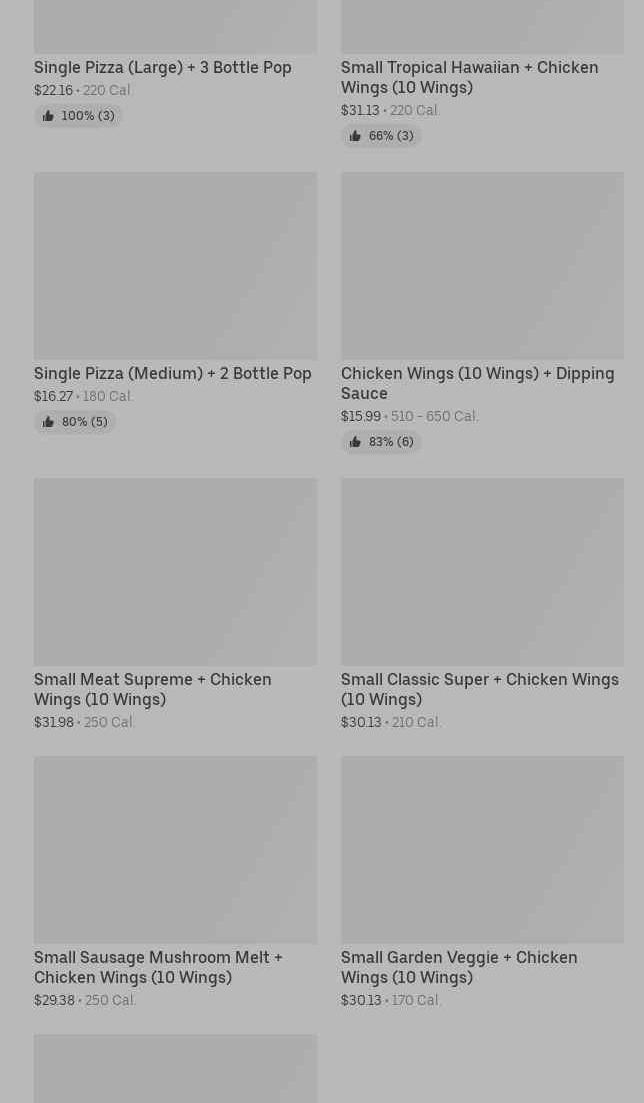Select Small Tropical Hawaiian + Chicken Wings item
The image size is (644, 1103).
tap(469, 77)
